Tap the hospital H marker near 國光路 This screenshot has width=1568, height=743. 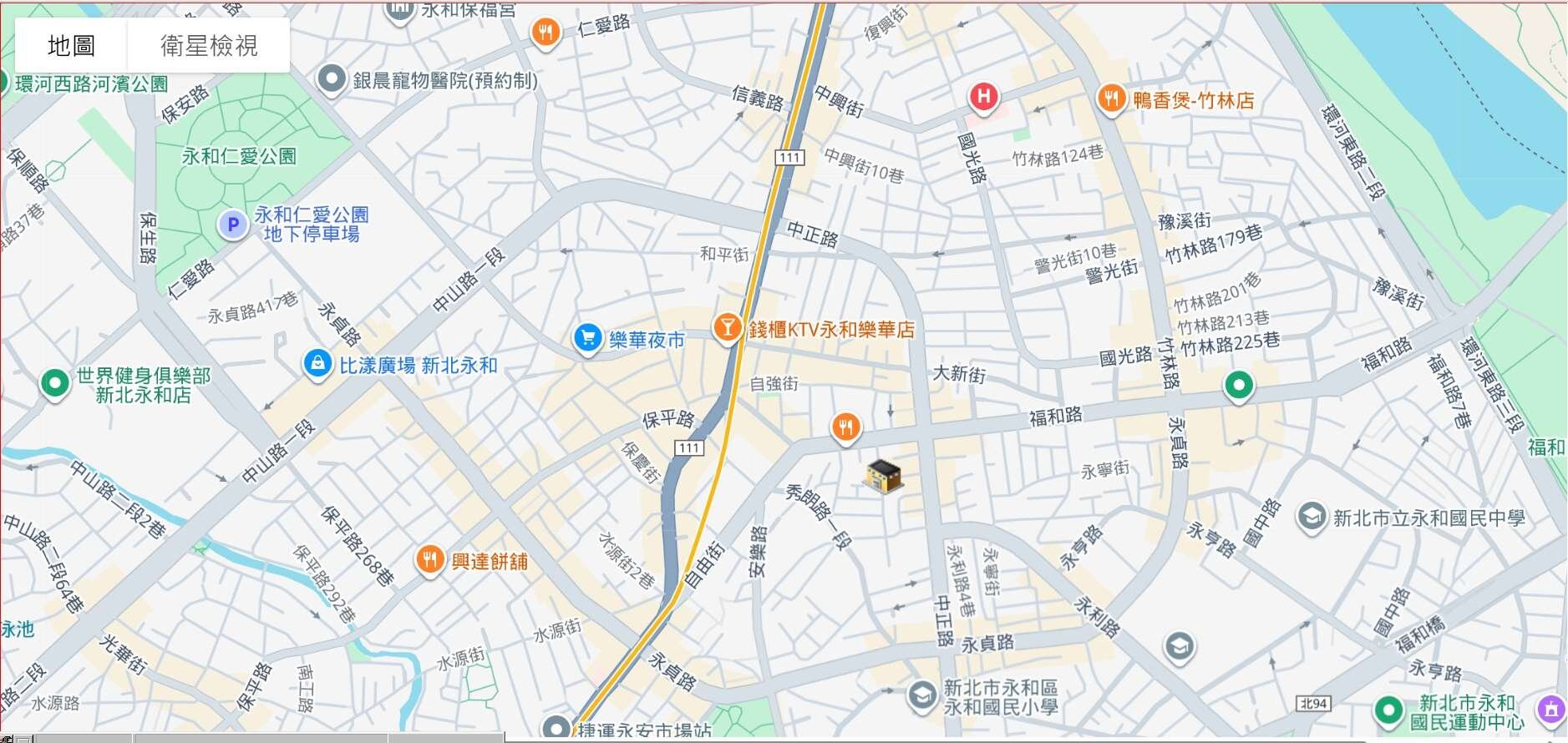(x=984, y=96)
